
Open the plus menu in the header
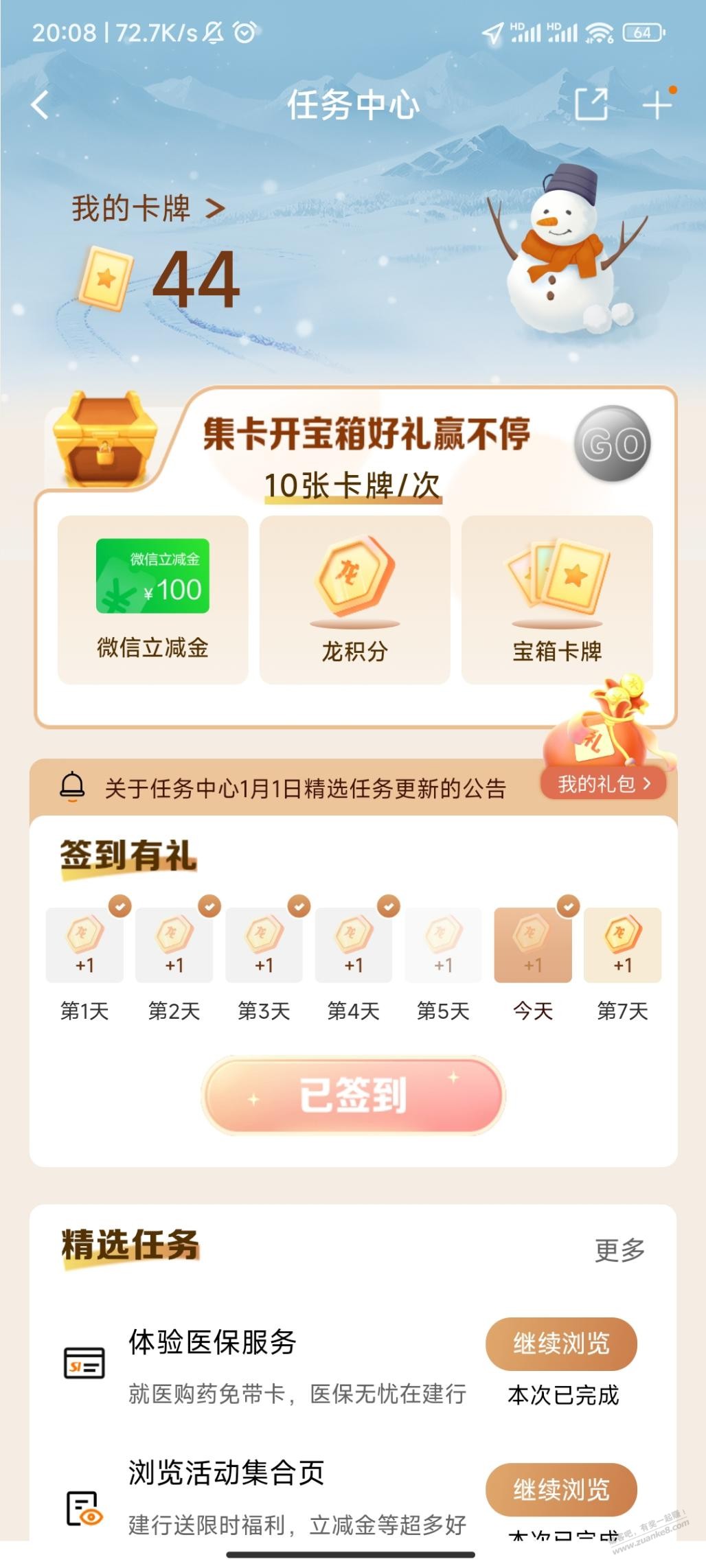tap(657, 105)
